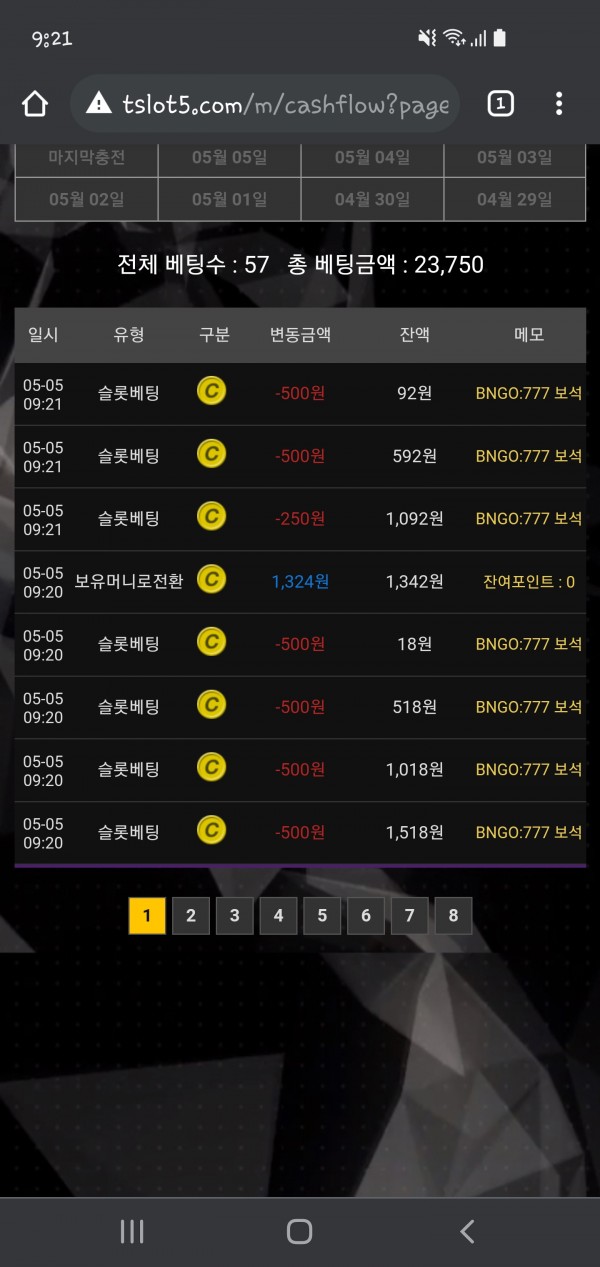Go to page 8
600x1267 pixels.
[453, 915]
